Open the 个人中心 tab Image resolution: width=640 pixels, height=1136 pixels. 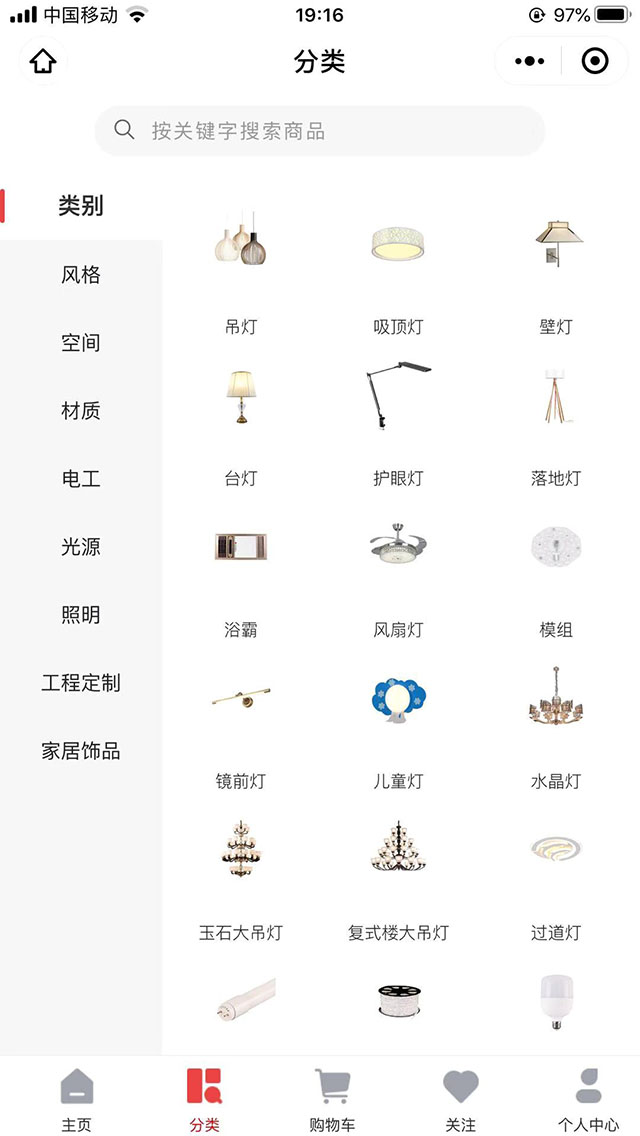coord(588,1098)
